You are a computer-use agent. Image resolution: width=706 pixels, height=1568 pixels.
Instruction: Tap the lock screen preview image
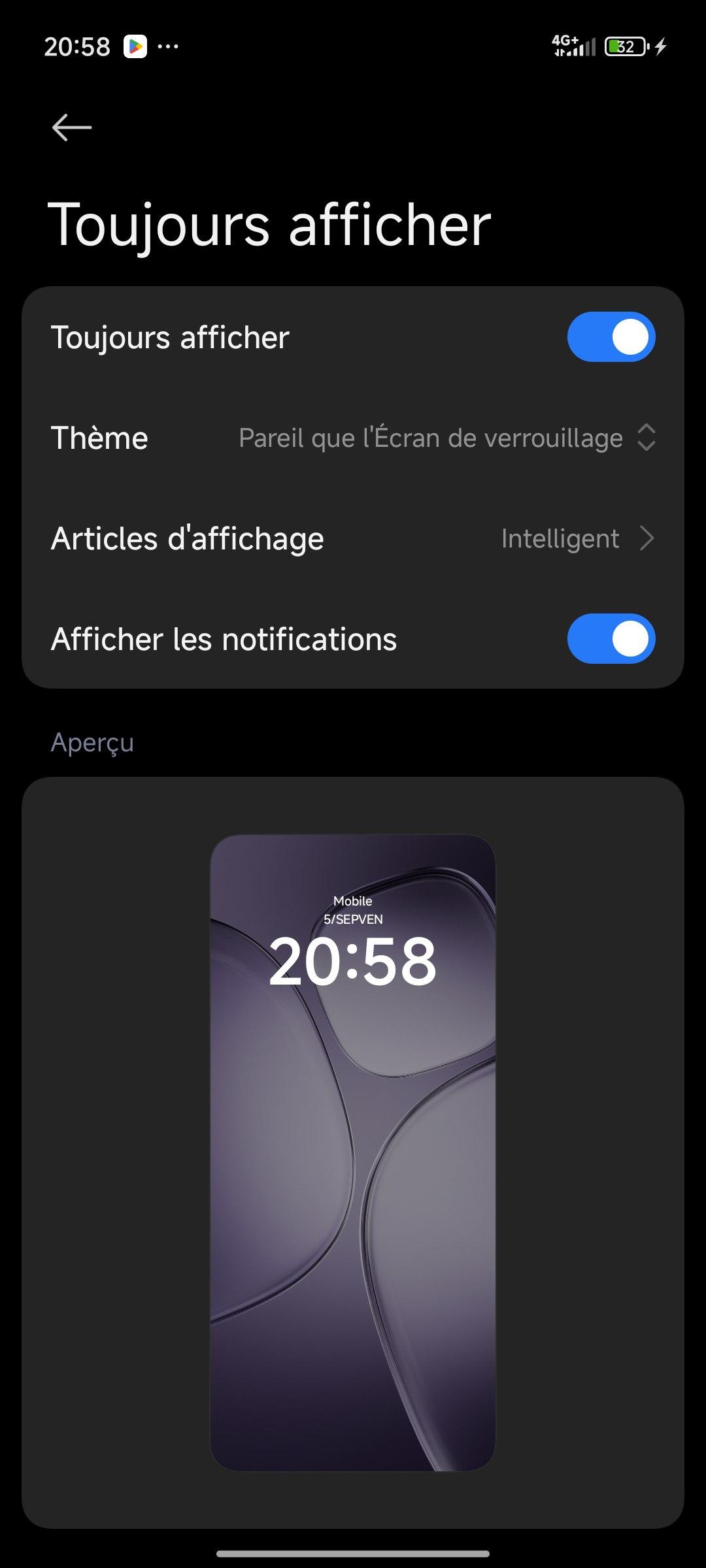[353, 1152]
